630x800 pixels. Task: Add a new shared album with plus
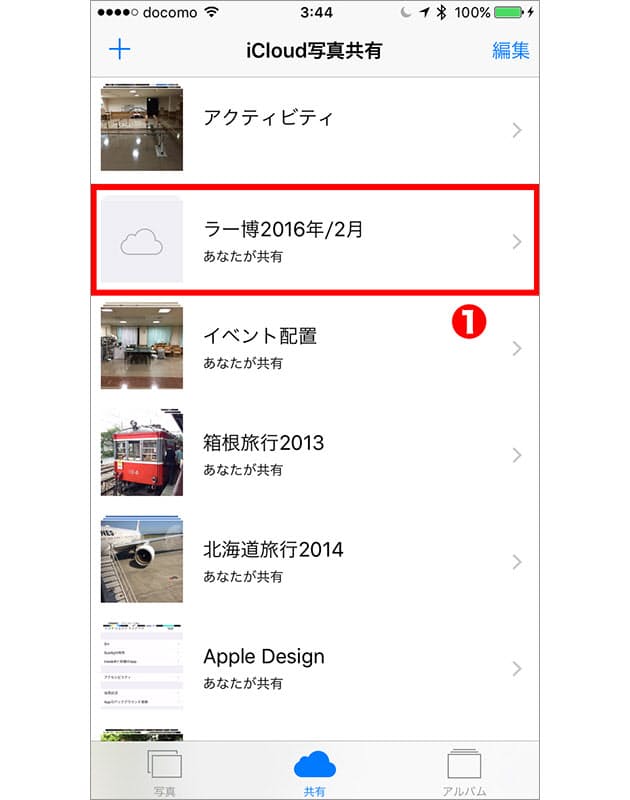pos(119,50)
